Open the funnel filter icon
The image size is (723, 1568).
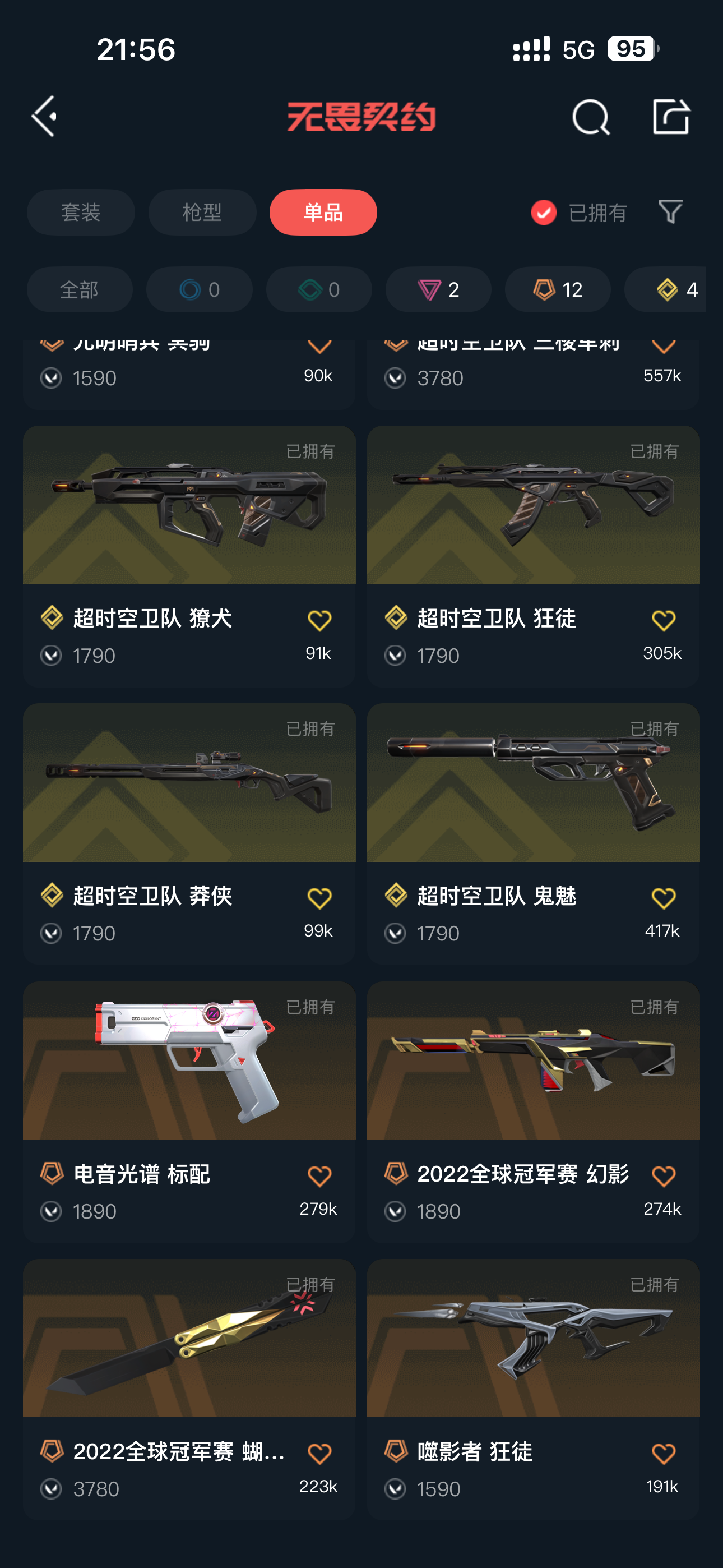click(670, 212)
